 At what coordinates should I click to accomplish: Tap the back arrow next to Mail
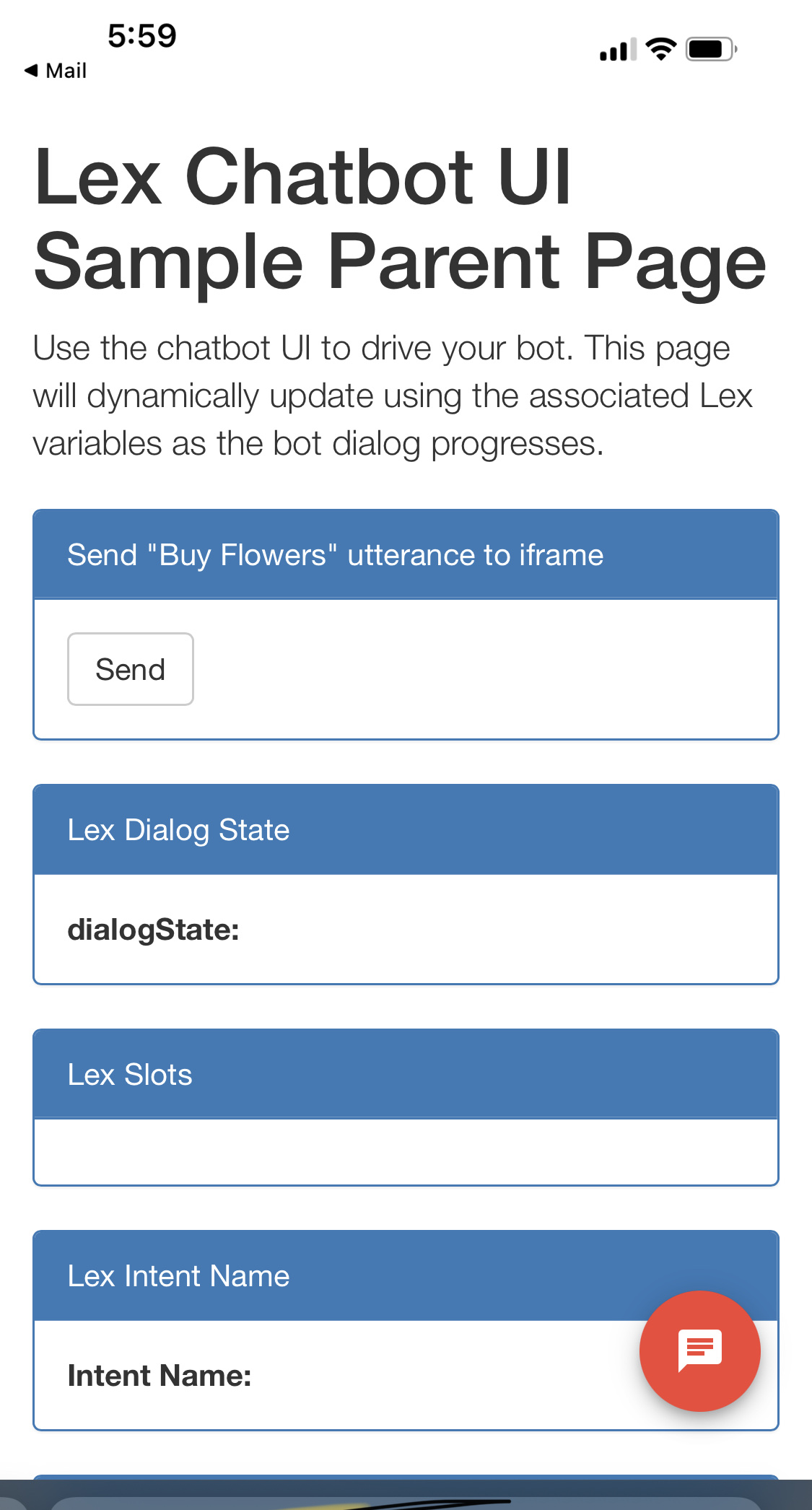click(30, 70)
